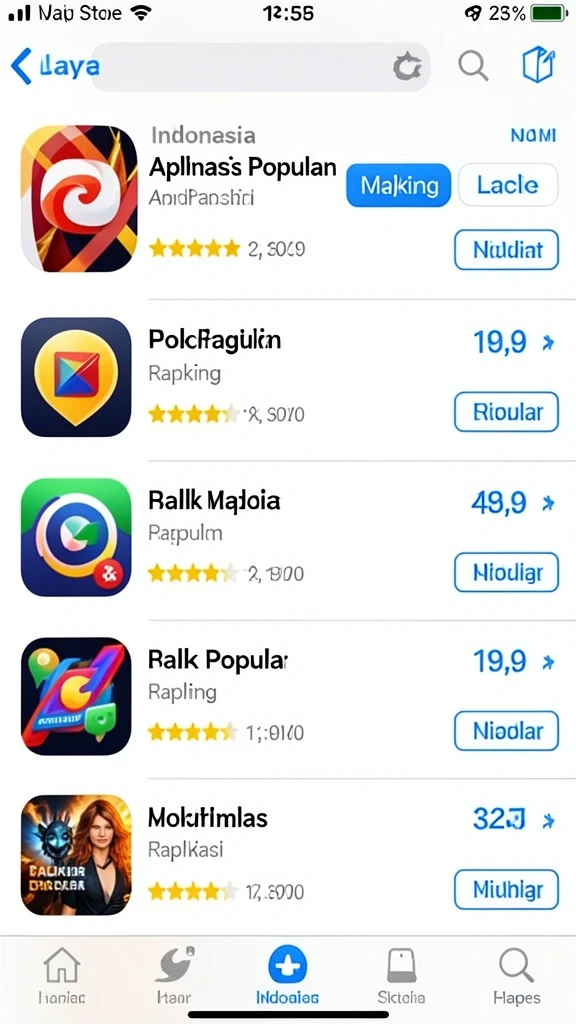Screen dimensions: 576x1024
Task: Open the magnifier search icon in header
Action: point(472,66)
